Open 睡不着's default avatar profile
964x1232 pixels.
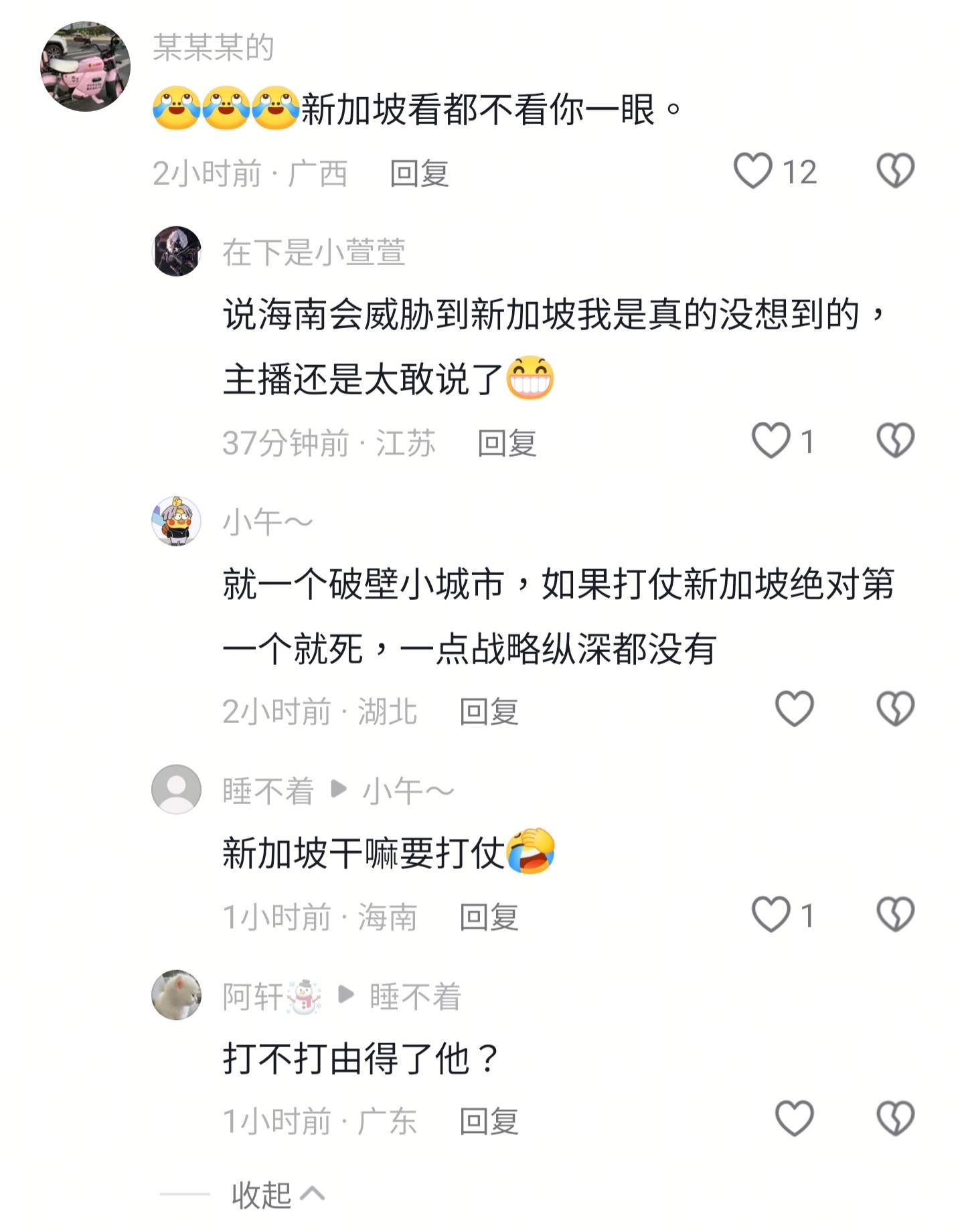tap(177, 789)
